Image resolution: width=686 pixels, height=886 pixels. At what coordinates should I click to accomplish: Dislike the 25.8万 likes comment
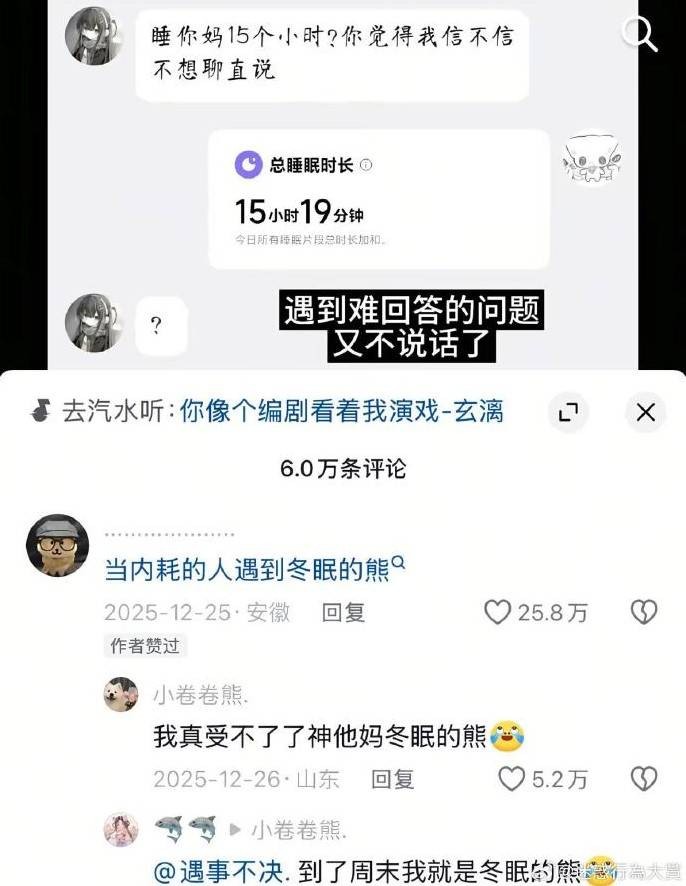coord(644,612)
